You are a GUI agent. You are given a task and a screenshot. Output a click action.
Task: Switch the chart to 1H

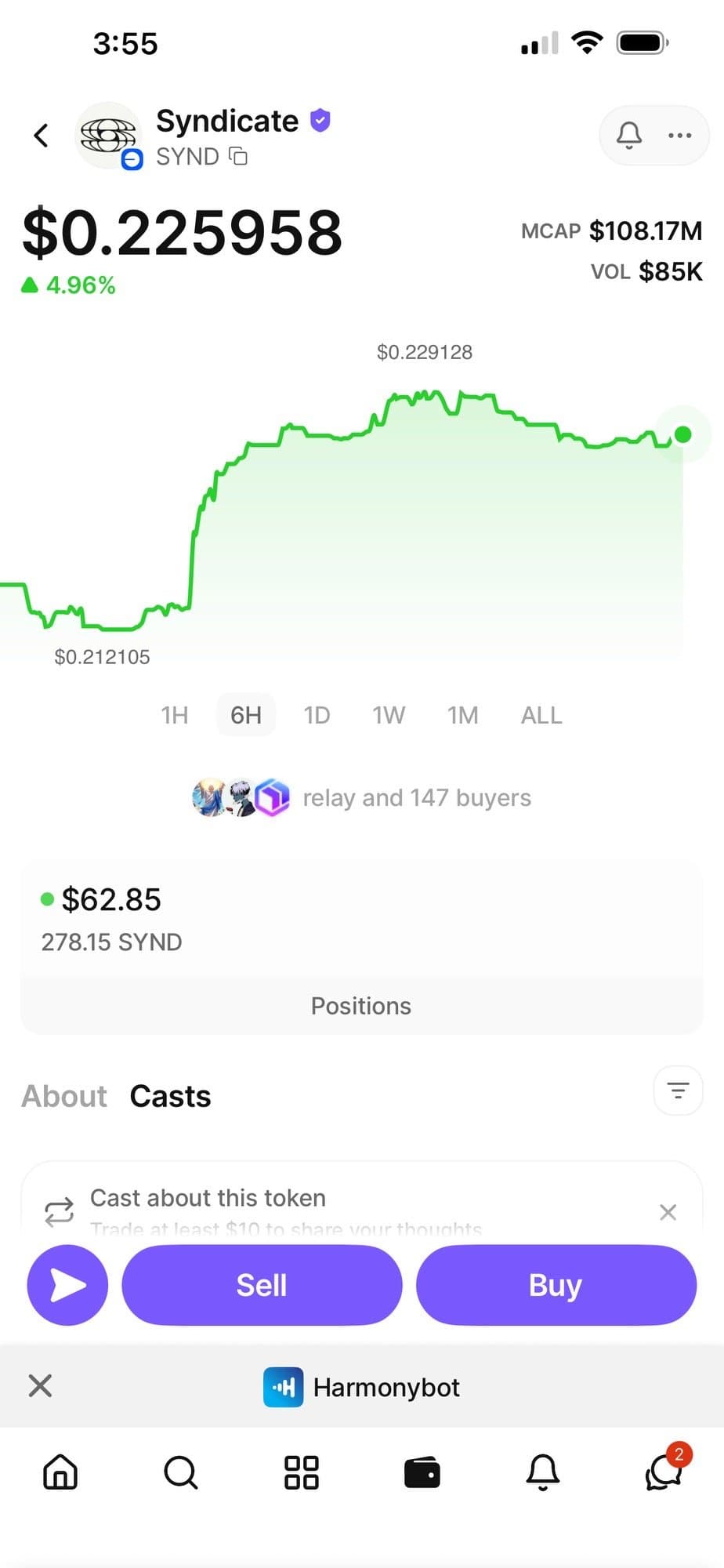pyautogui.click(x=175, y=715)
